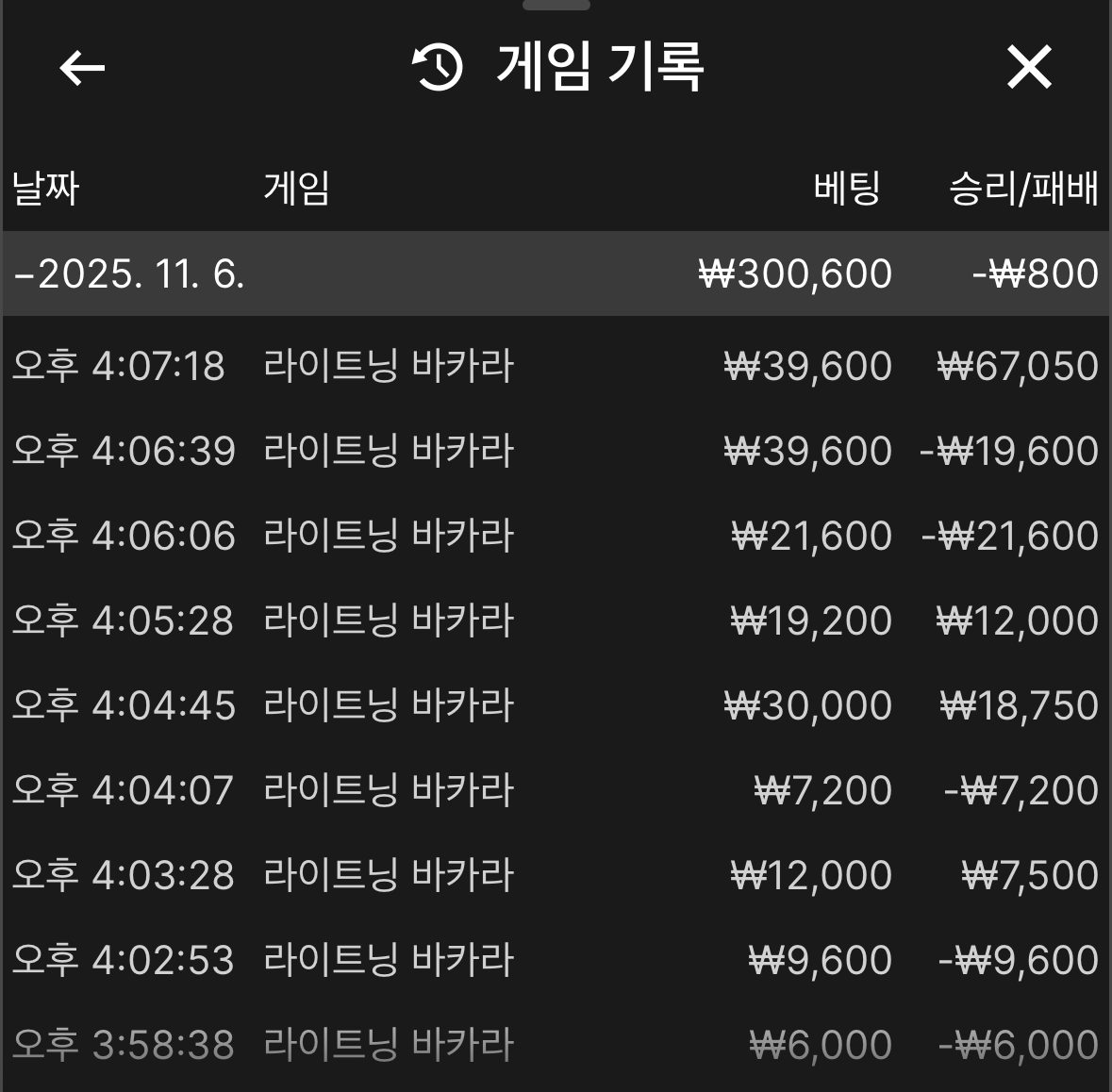
Task: Collapse the 2025. 11. 6. date group
Action: coord(130,274)
